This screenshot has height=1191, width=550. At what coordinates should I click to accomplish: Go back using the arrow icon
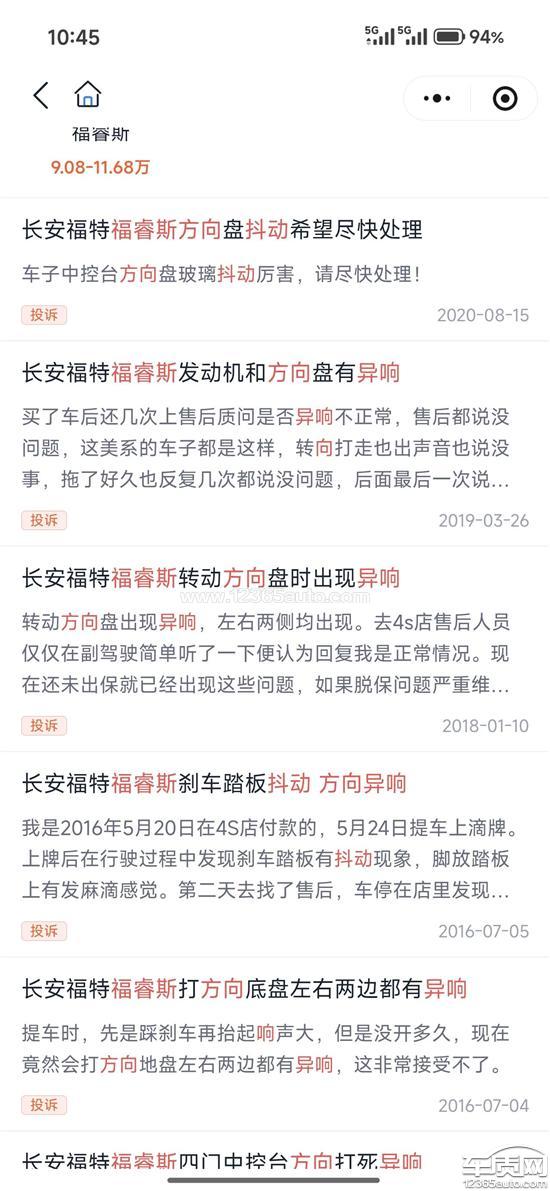click(41, 96)
